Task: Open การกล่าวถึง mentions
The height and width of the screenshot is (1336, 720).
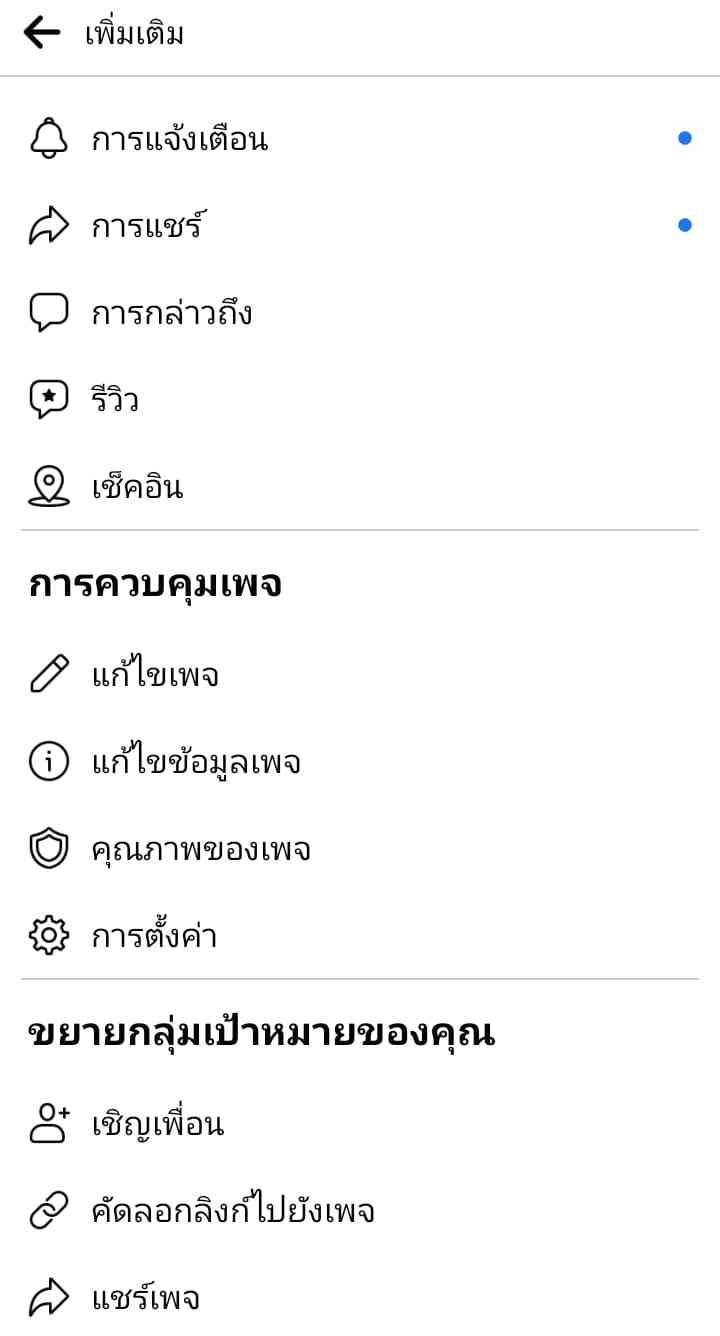Action: click(172, 314)
